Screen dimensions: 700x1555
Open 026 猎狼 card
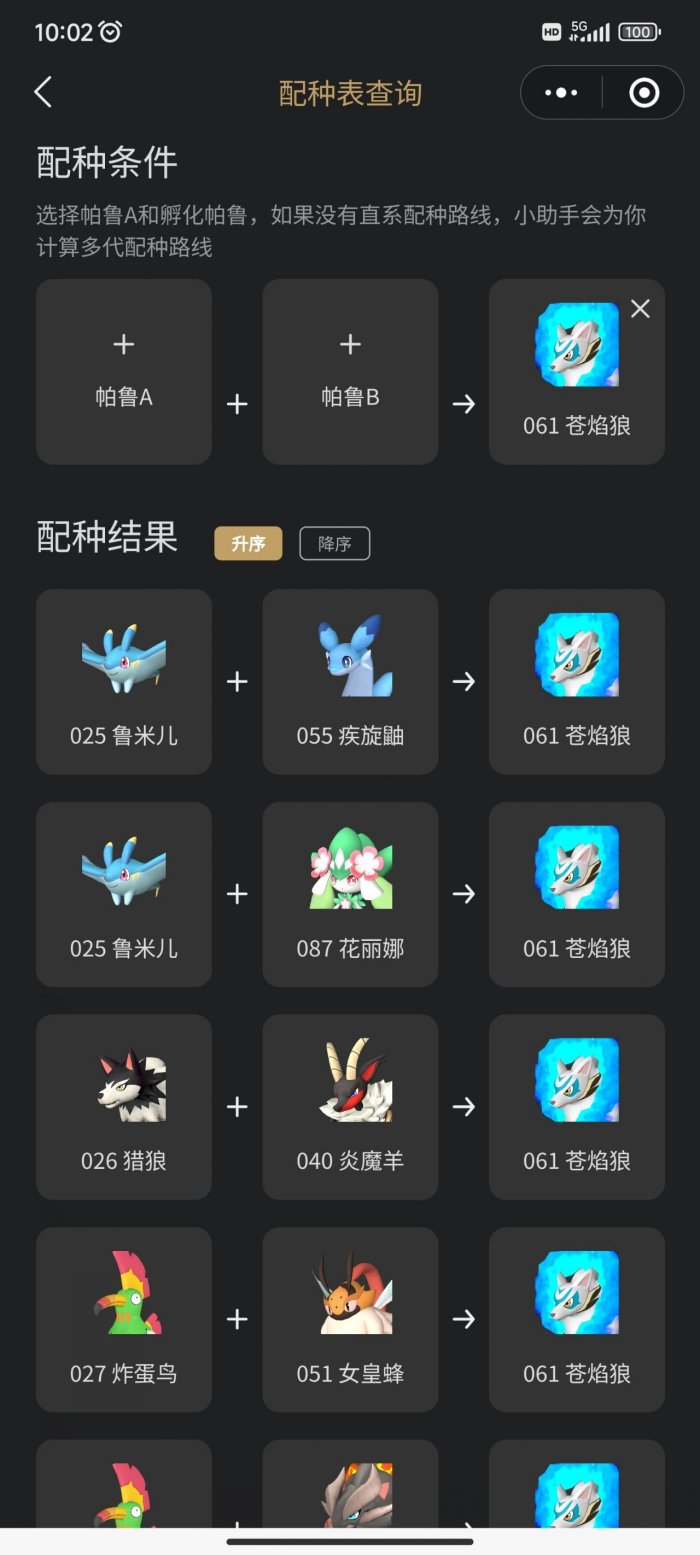[x=124, y=1107]
